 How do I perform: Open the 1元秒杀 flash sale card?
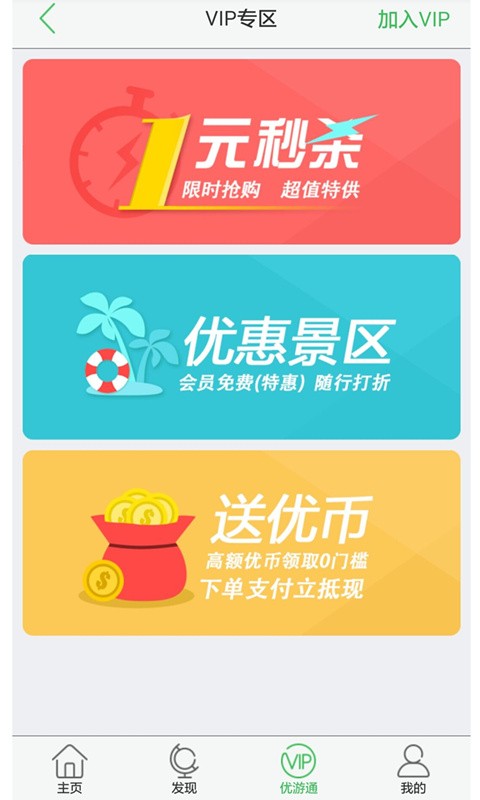click(241, 152)
